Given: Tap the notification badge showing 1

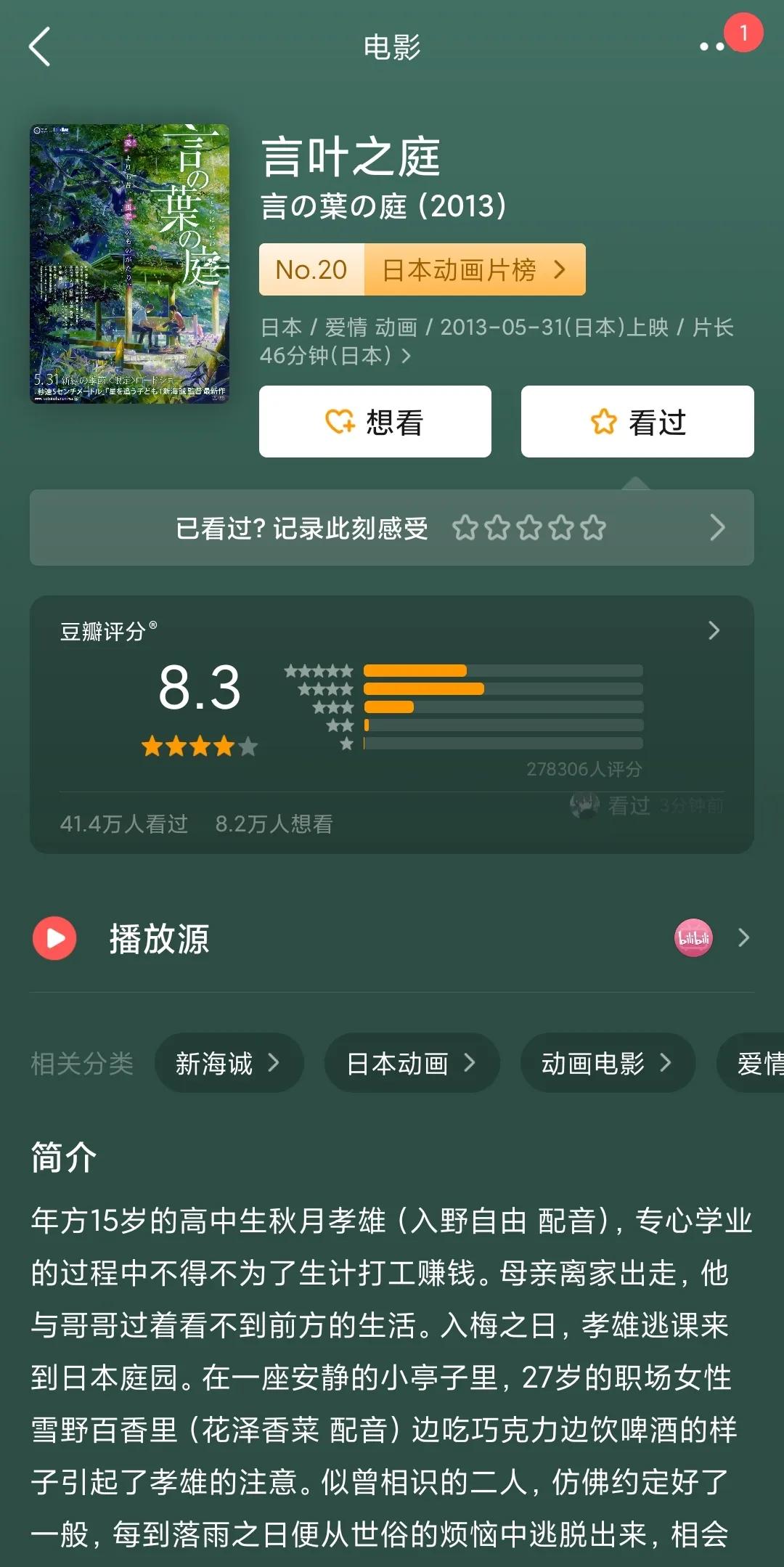Looking at the screenshot, I should coord(742,32).
